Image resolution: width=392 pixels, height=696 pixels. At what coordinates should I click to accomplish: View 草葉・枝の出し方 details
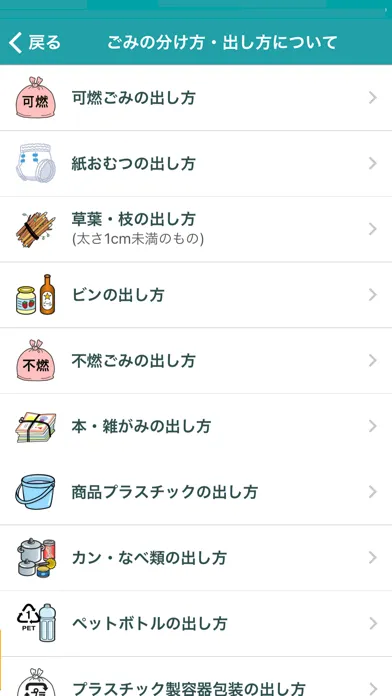point(196,229)
